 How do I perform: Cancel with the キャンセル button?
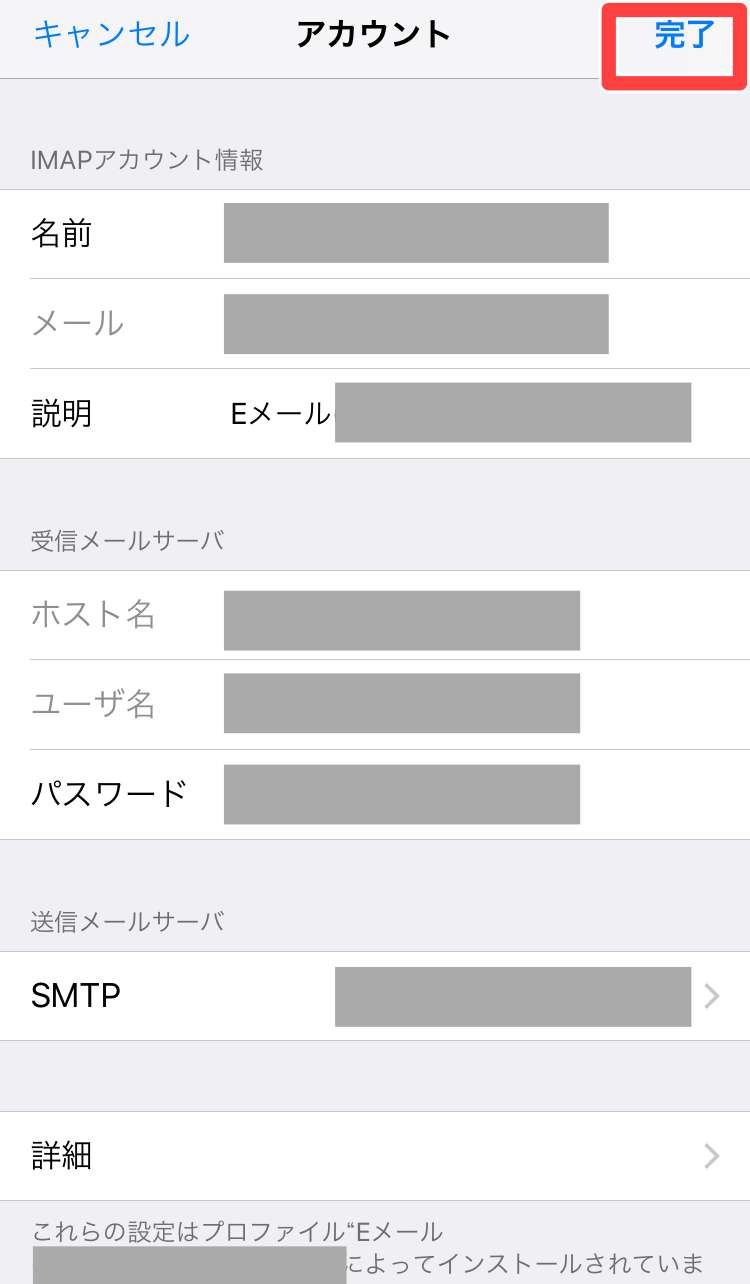point(111,36)
